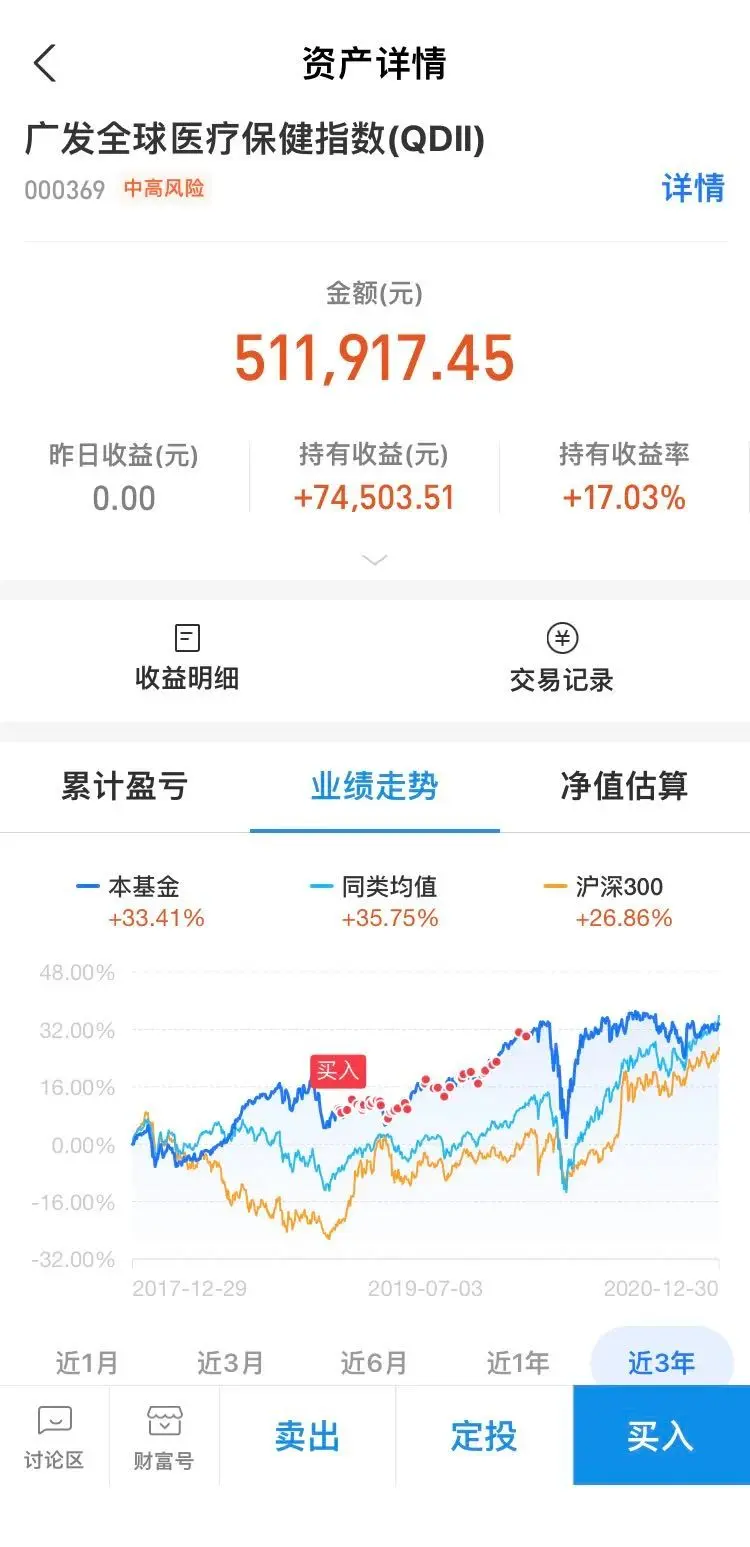The width and height of the screenshot is (750, 1547).
Task: Switch to the 净值估算 tab
Action: click(624, 786)
